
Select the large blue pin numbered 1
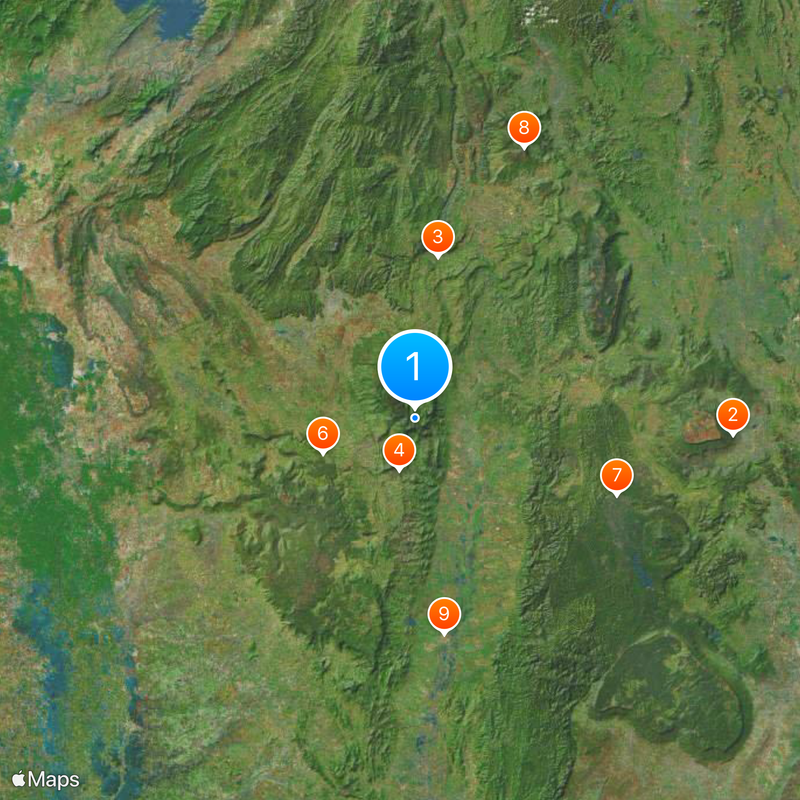(415, 366)
